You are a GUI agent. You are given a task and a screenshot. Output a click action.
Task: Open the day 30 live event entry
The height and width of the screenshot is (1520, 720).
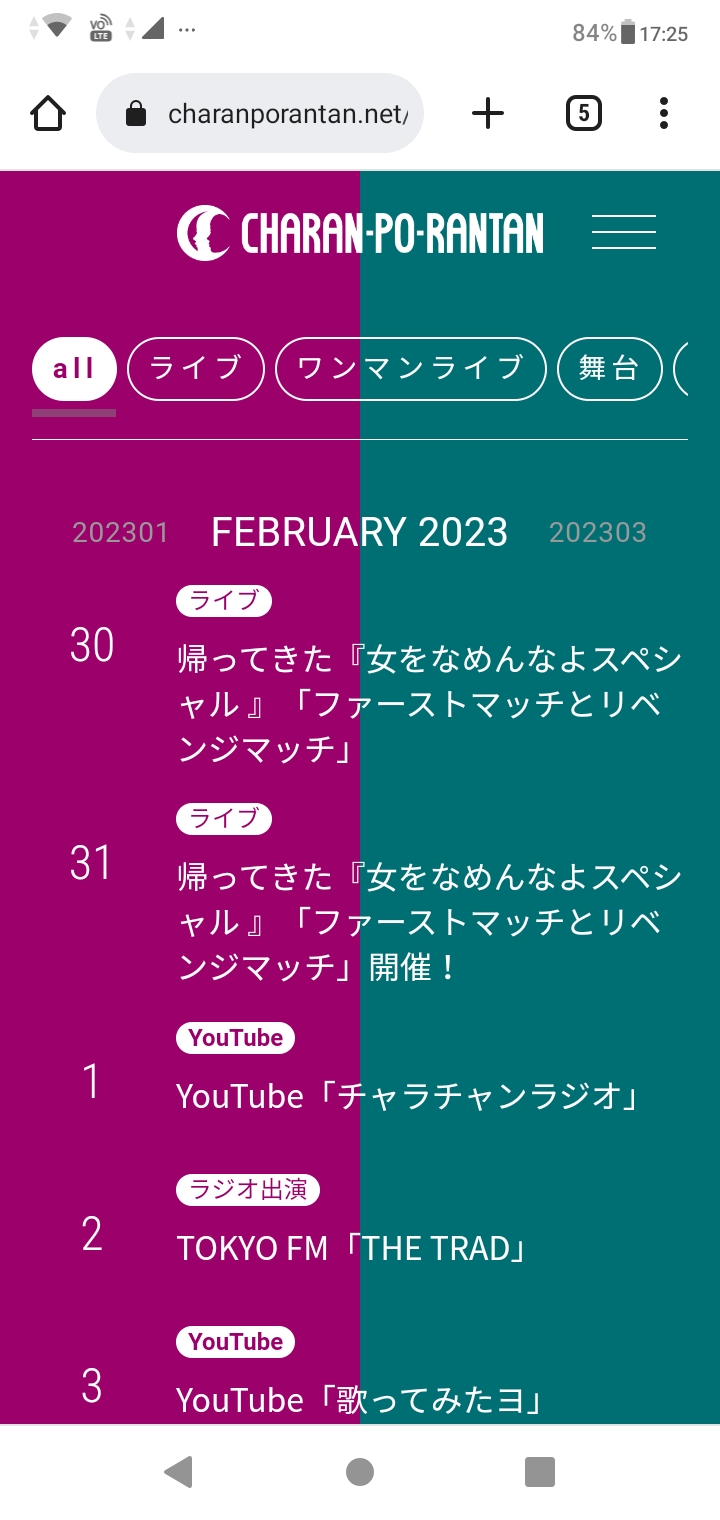click(x=430, y=704)
